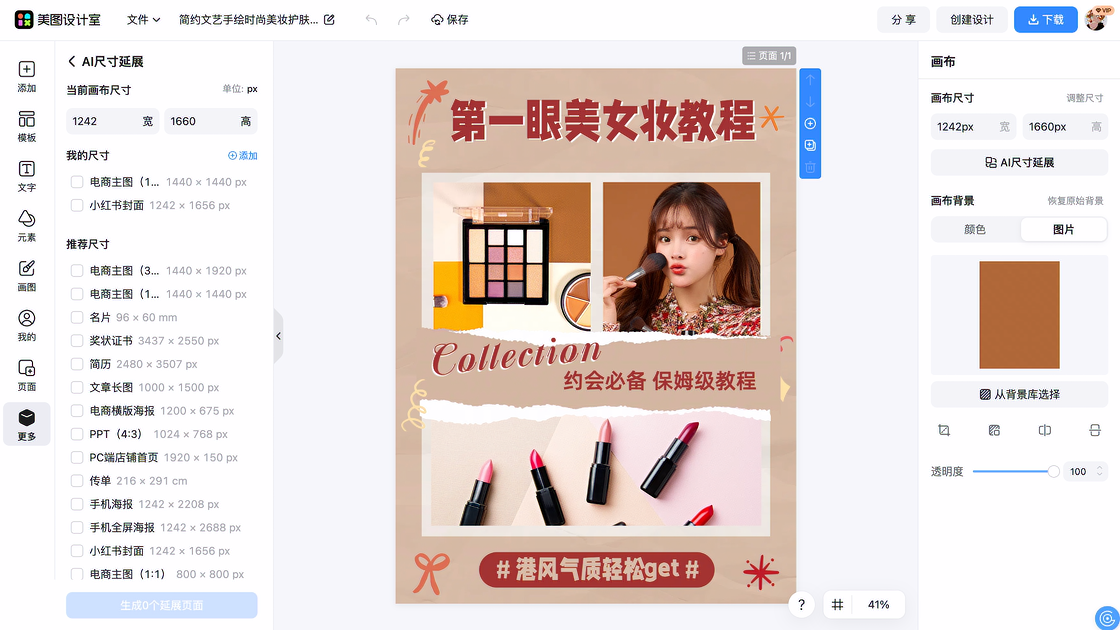
Task: Click AI尺寸延展 button in right panel
Action: tap(1019, 162)
